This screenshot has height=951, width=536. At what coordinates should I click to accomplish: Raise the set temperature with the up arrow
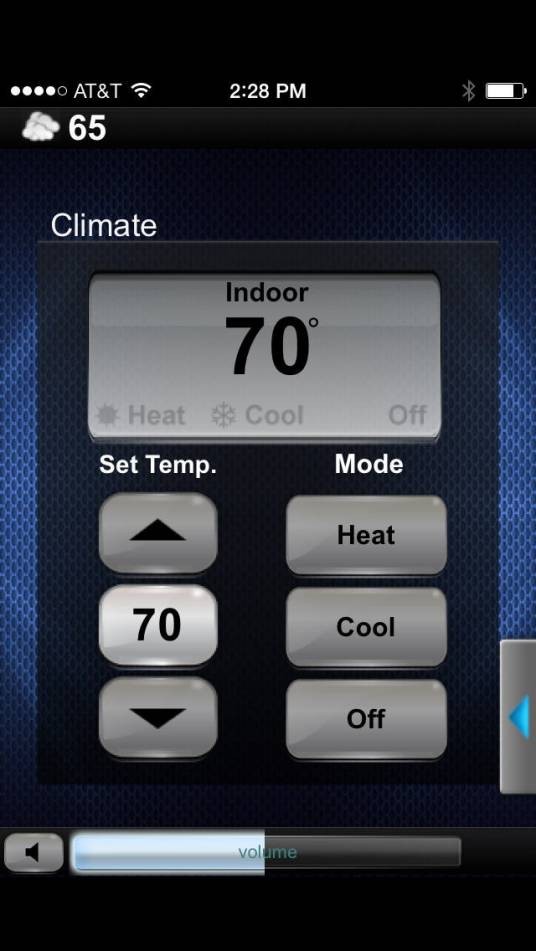click(158, 533)
